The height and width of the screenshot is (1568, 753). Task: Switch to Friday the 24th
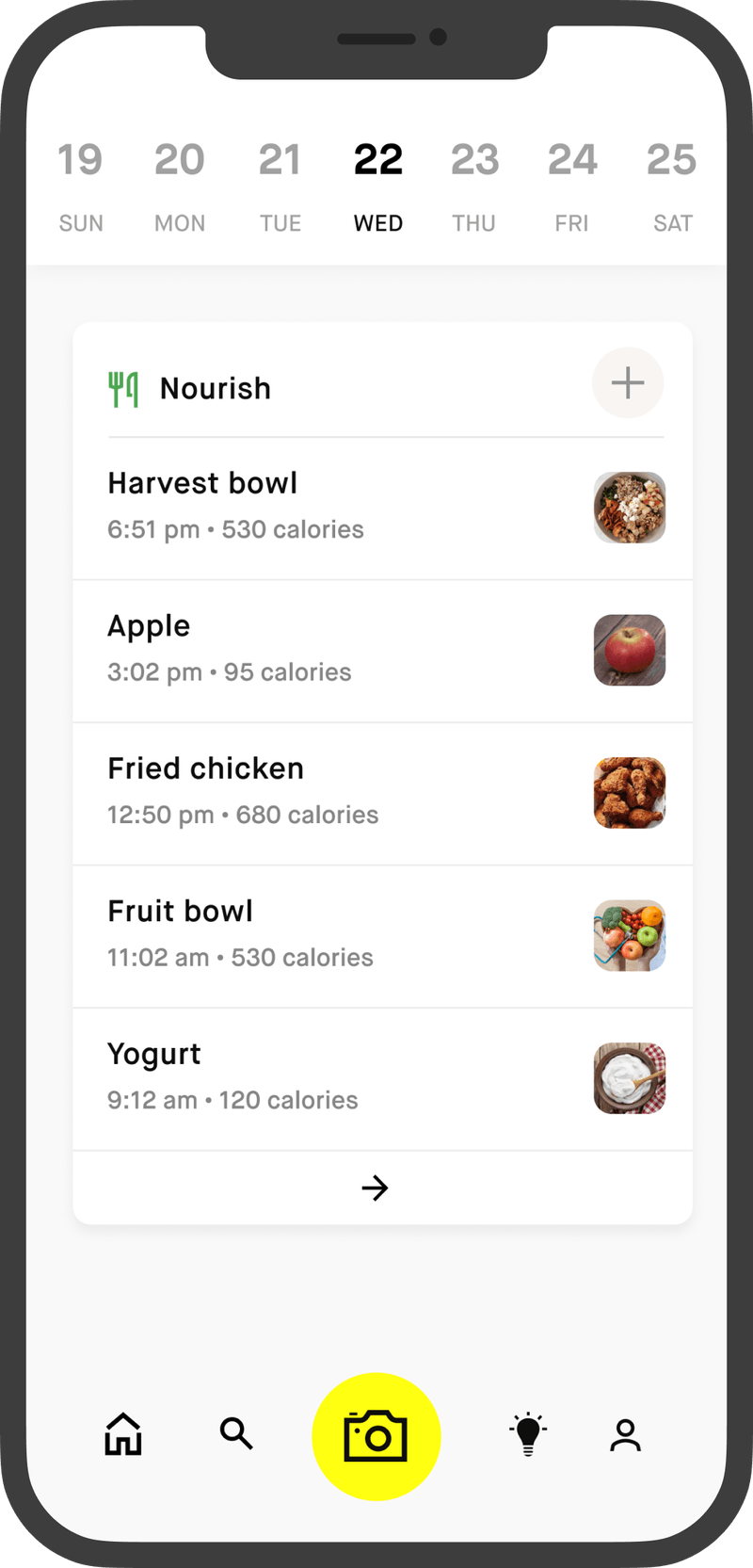click(572, 184)
